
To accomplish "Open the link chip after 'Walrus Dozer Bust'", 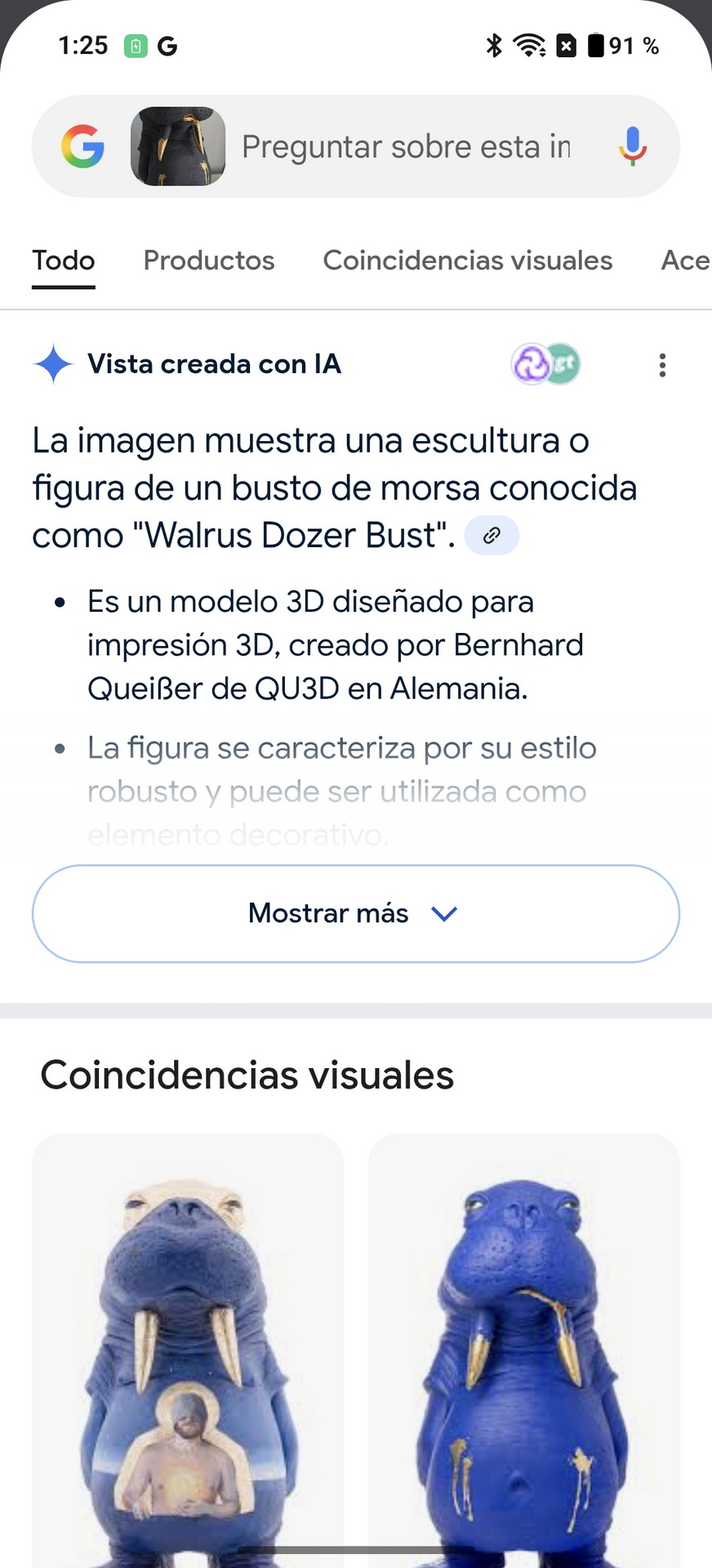I will tap(492, 536).
